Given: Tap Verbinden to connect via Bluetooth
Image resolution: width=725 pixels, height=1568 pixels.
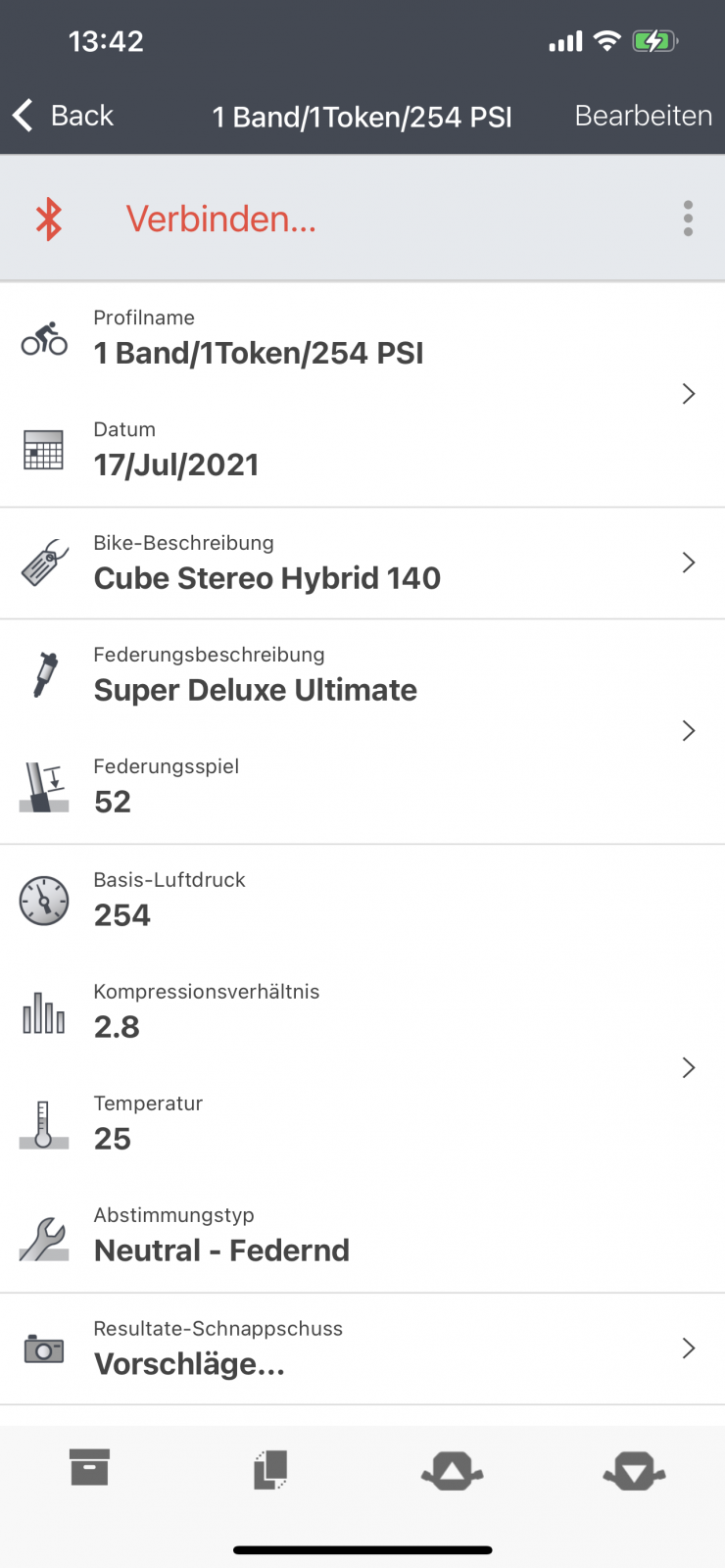Looking at the screenshot, I should point(220,219).
